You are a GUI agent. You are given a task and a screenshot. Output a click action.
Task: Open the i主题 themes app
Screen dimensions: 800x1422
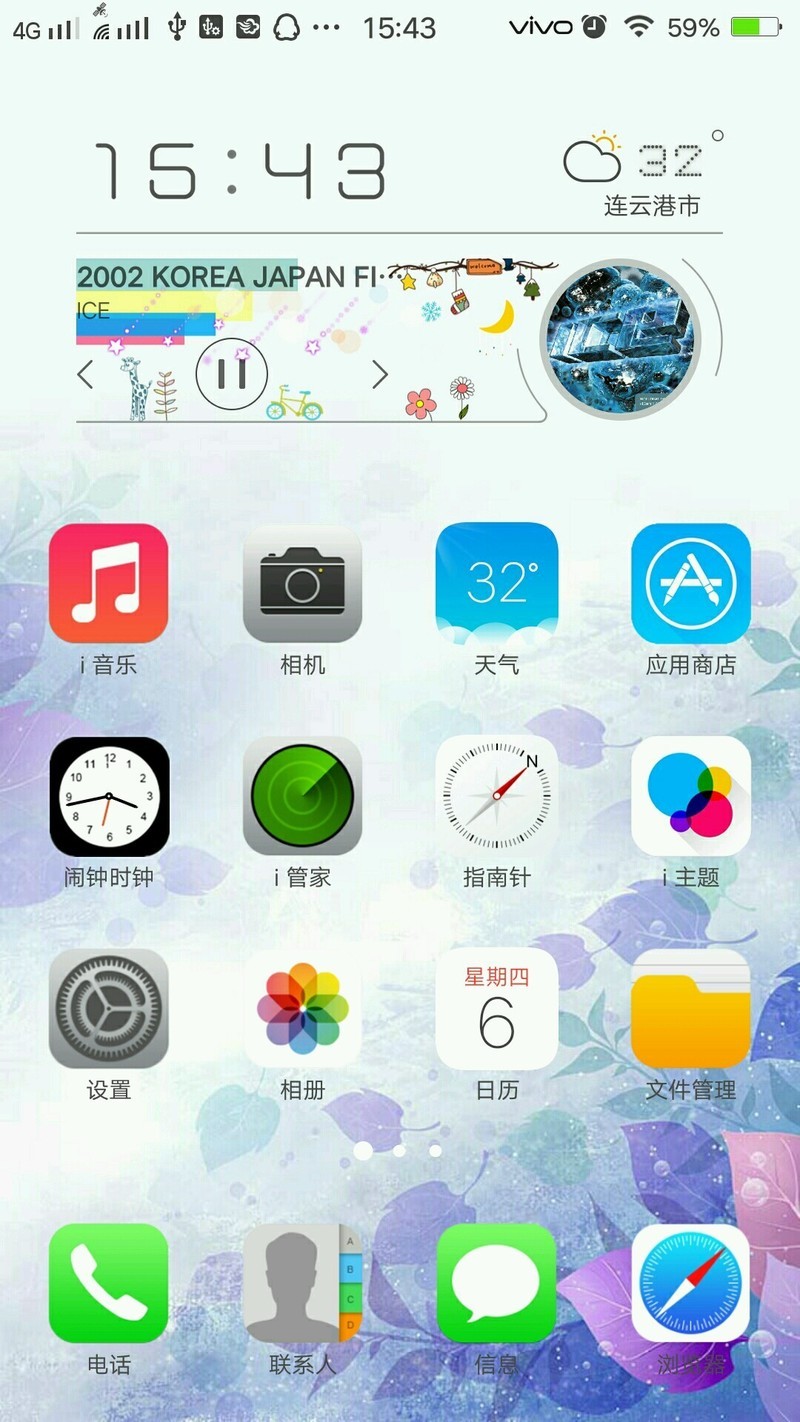click(x=690, y=797)
